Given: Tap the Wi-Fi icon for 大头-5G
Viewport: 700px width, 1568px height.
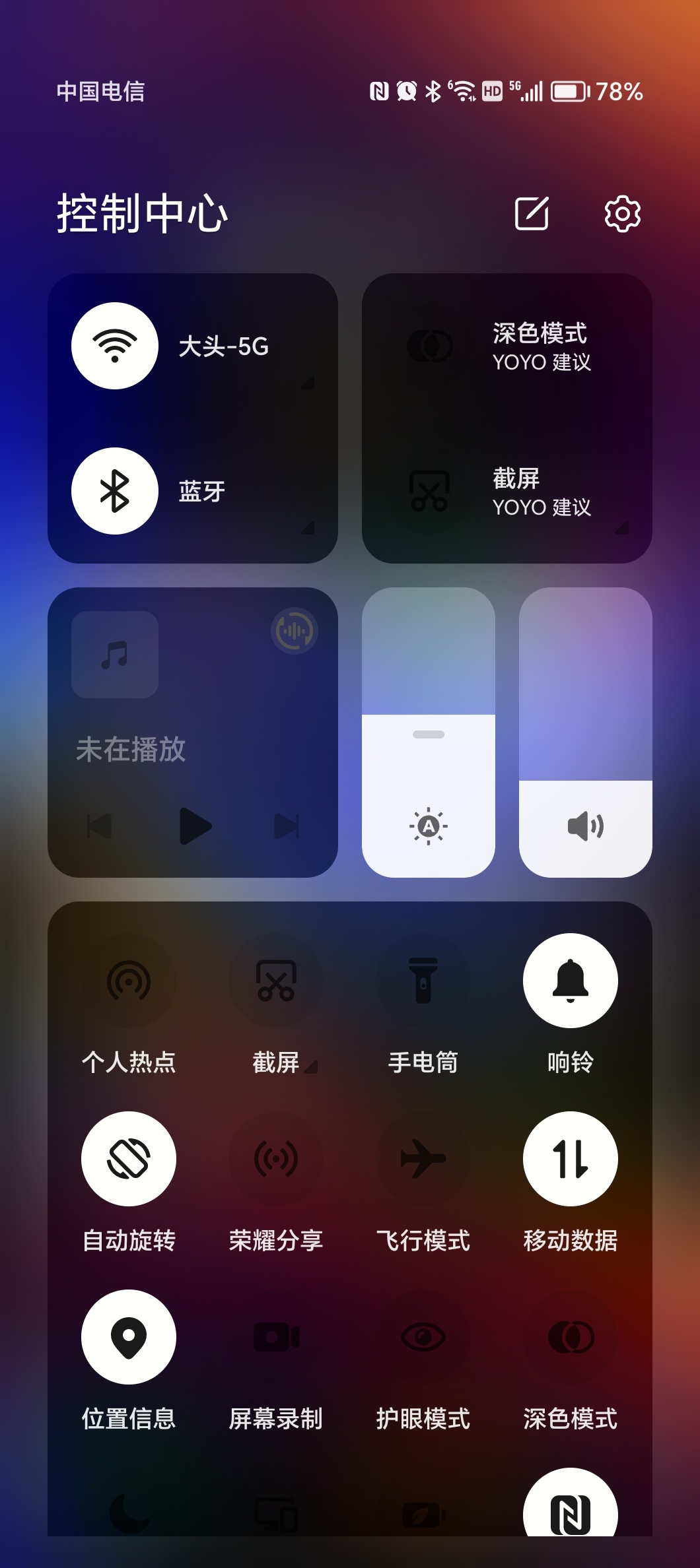Looking at the screenshot, I should tap(114, 348).
